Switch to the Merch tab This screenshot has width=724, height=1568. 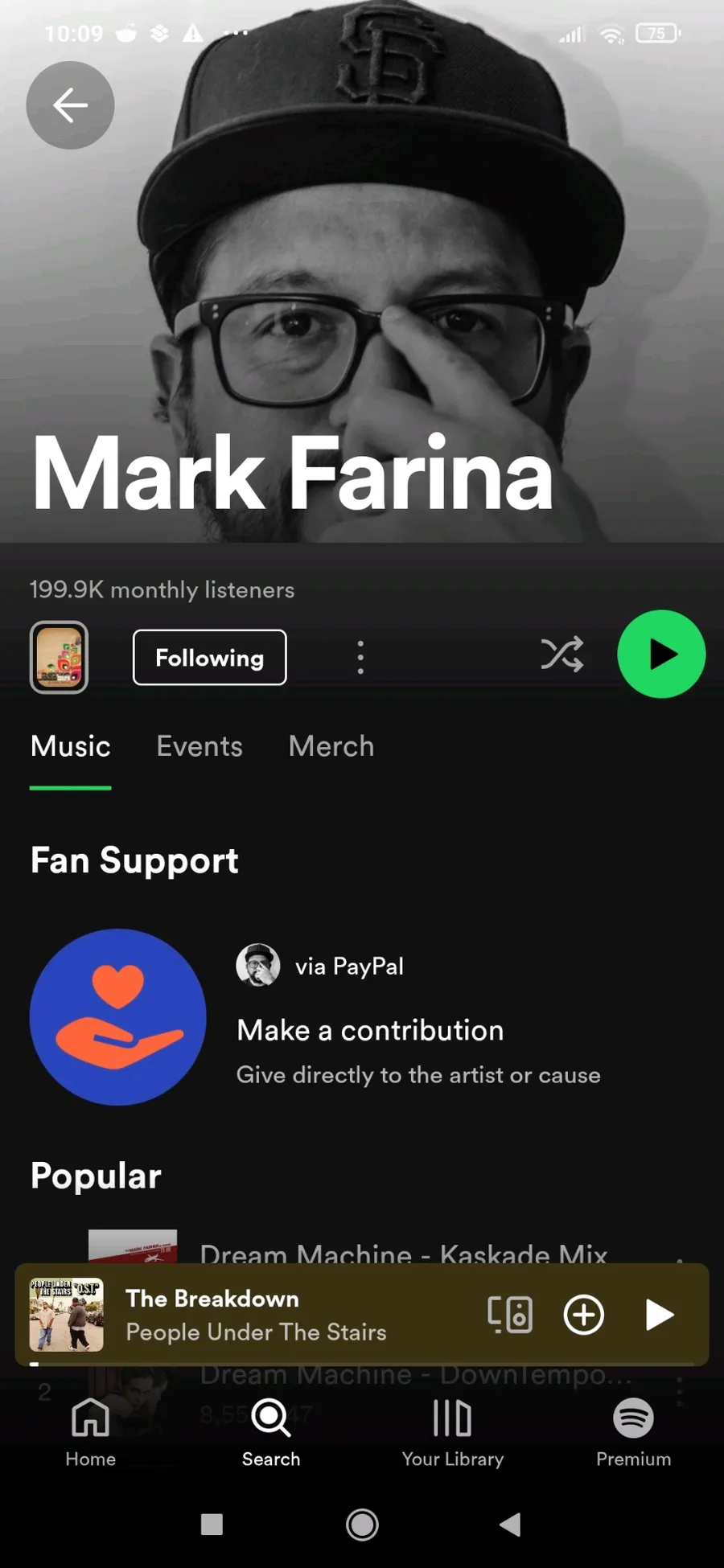click(331, 746)
